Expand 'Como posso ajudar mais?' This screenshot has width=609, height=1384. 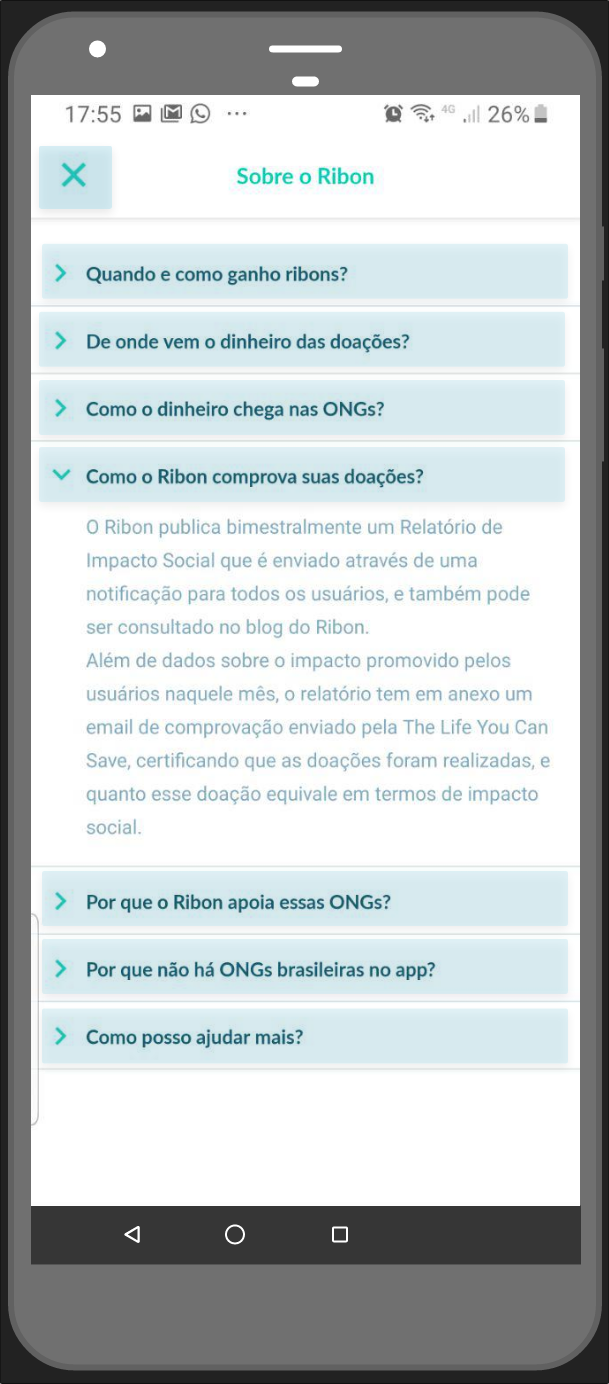tap(305, 1036)
